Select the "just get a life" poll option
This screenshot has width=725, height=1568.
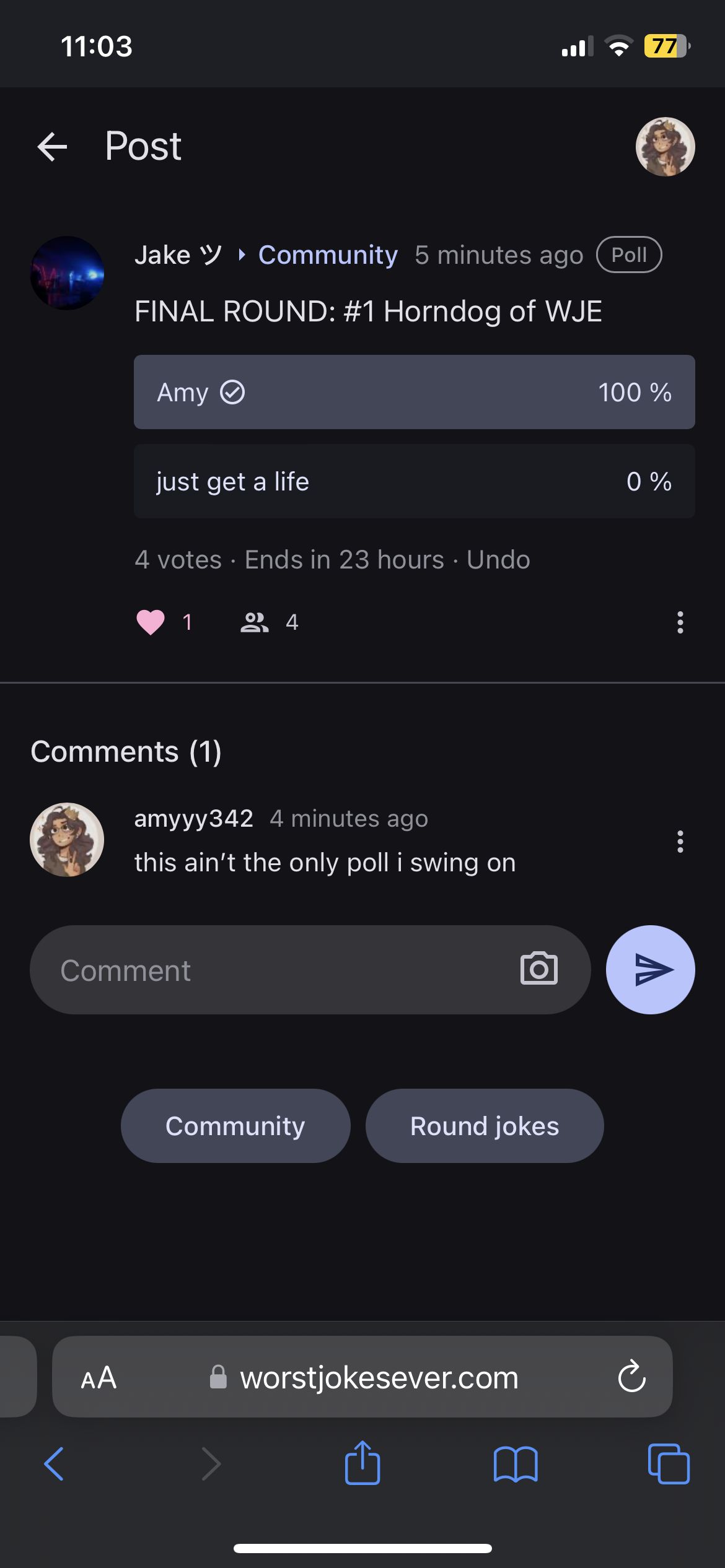click(414, 481)
